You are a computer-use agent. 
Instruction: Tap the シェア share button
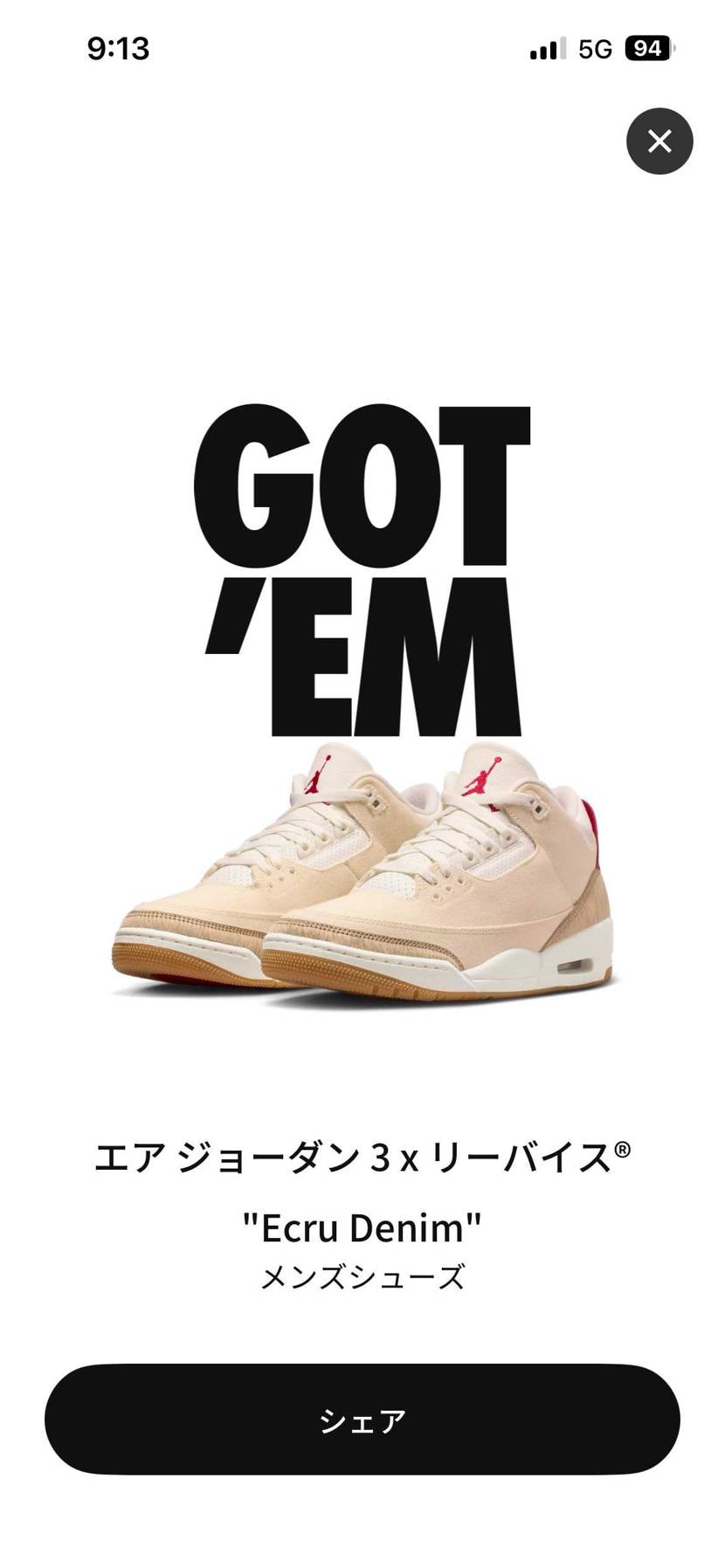point(362,1420)
